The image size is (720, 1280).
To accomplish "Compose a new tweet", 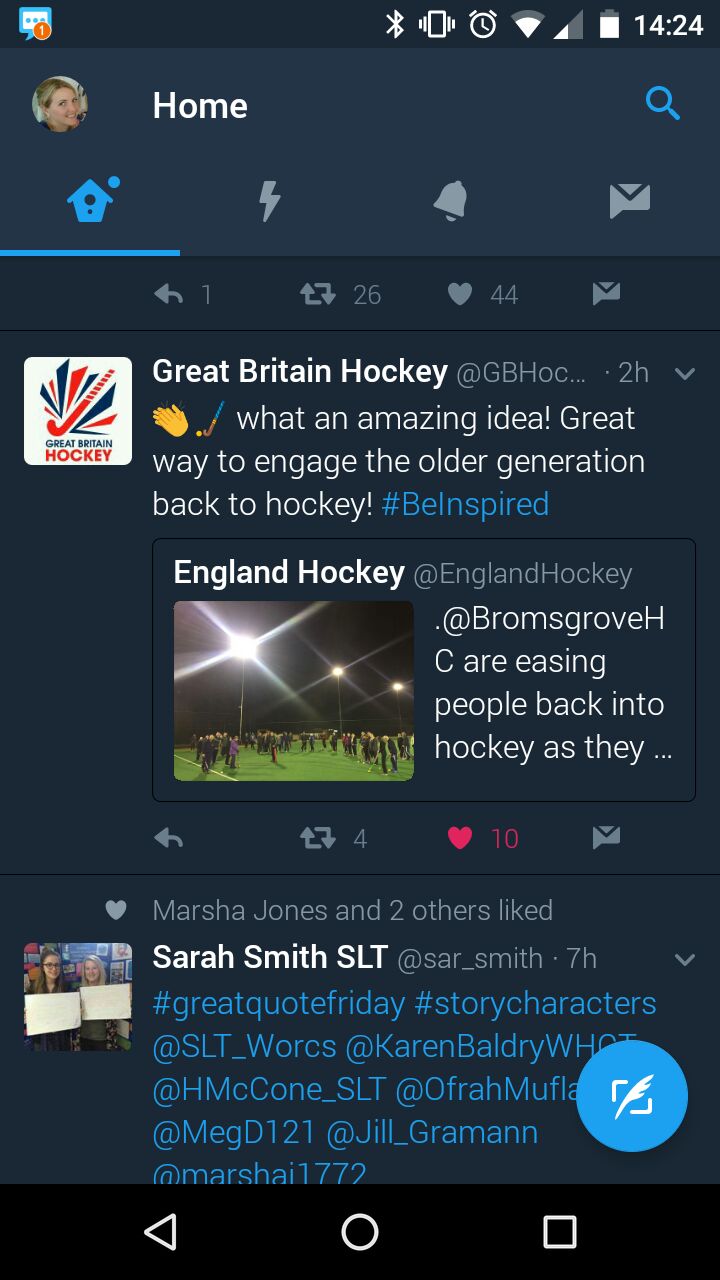I will 632,1096.
